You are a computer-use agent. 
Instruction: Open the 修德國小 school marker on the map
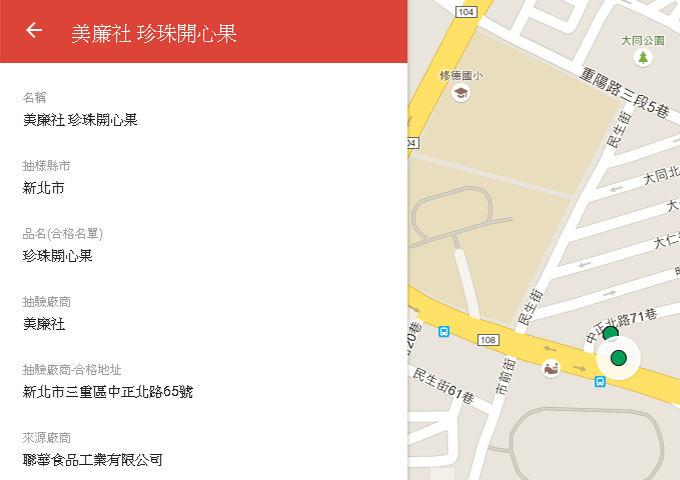pos(460,93)
